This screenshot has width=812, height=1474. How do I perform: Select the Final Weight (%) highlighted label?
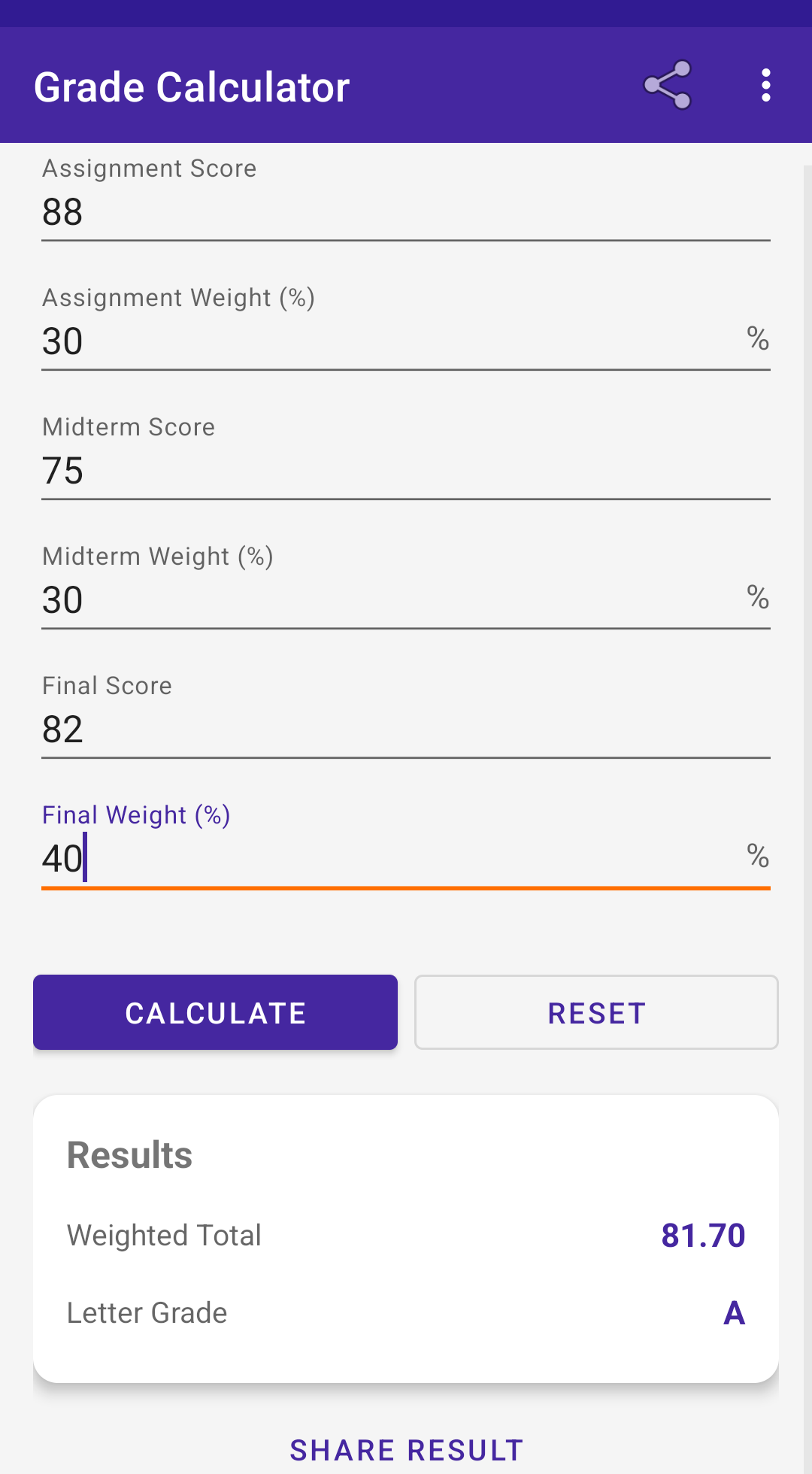(x=136, y=815)
